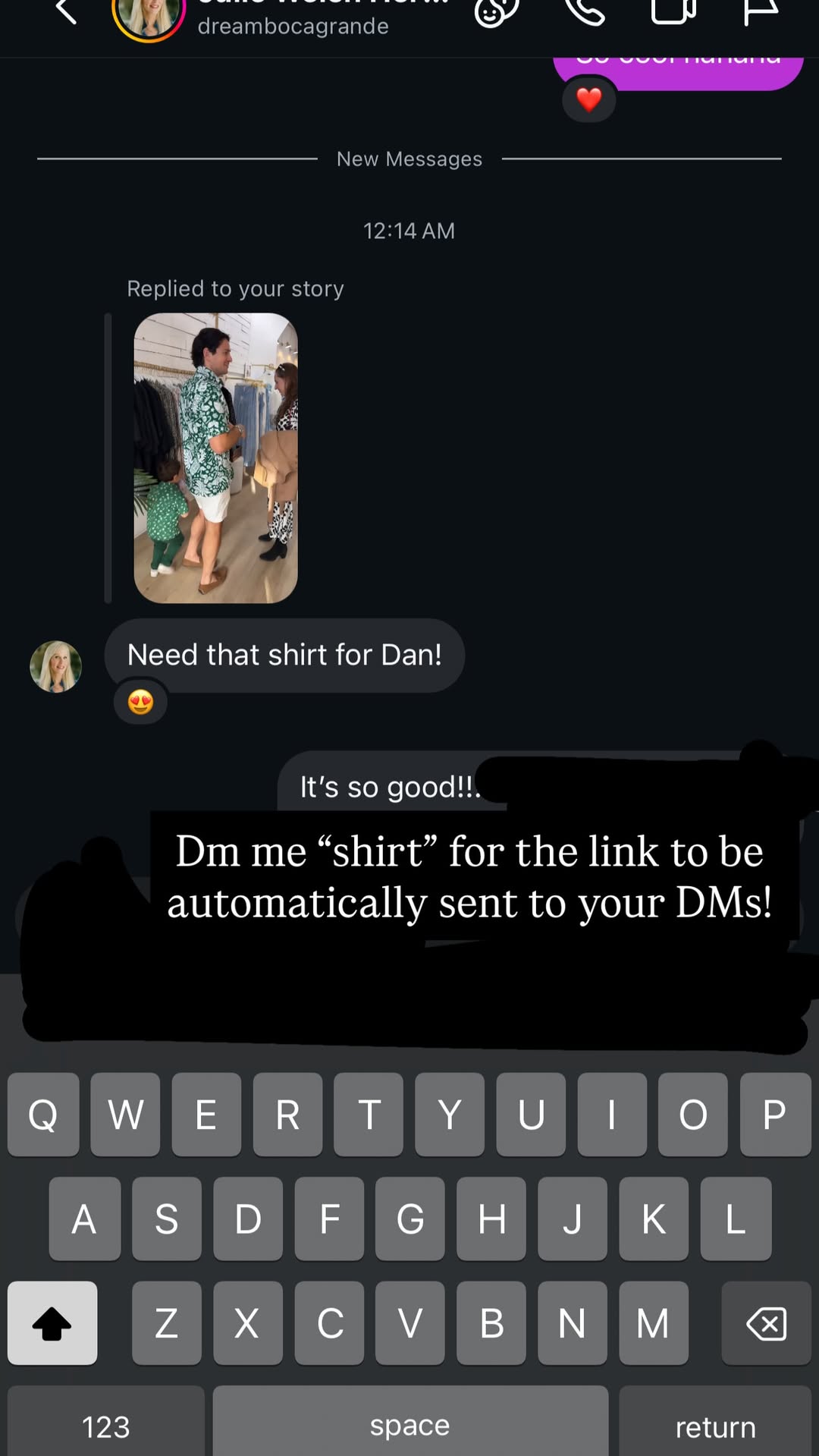Tap the space bar
Image resolution: width=819 pixels, height=1456 pixels.
click(x=410, y=1423)
